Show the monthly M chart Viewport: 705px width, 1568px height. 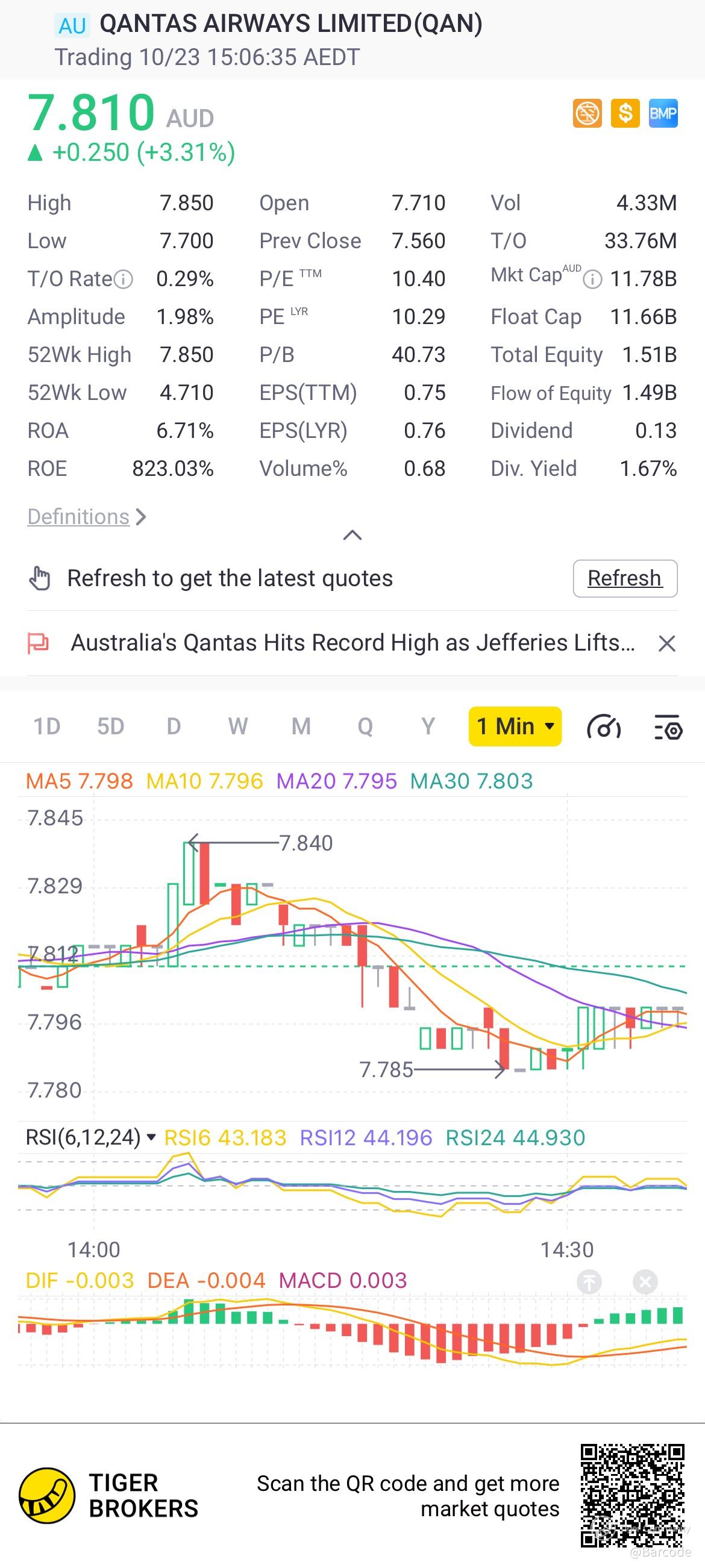click(x=301, y=726)
